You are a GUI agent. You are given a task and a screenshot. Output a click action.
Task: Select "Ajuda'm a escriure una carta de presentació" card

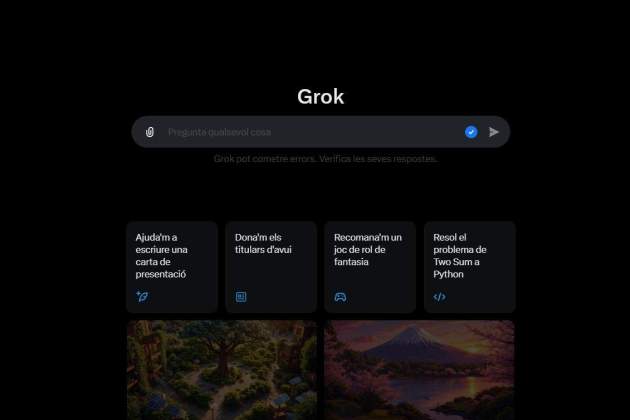pos(171,267)
